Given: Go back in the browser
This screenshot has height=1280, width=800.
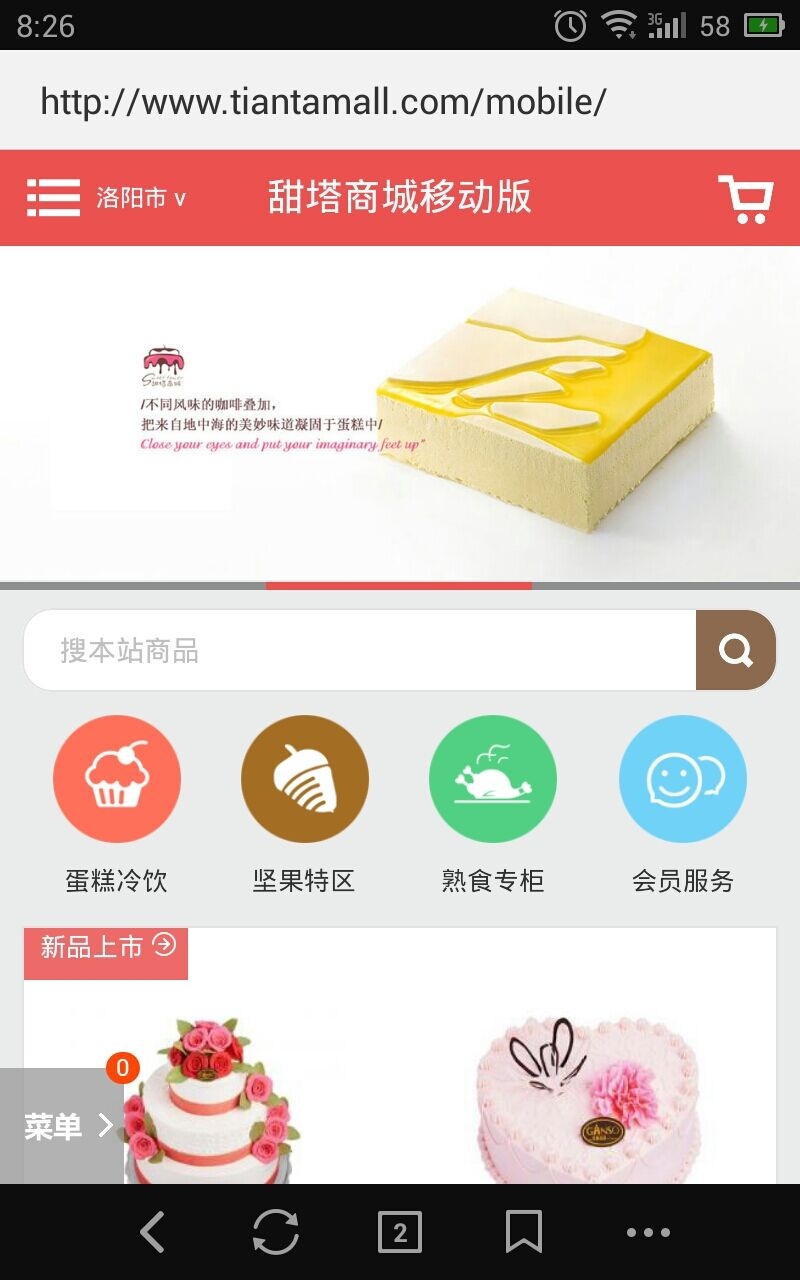Looking at the screenshot, I should [152, 1232].
